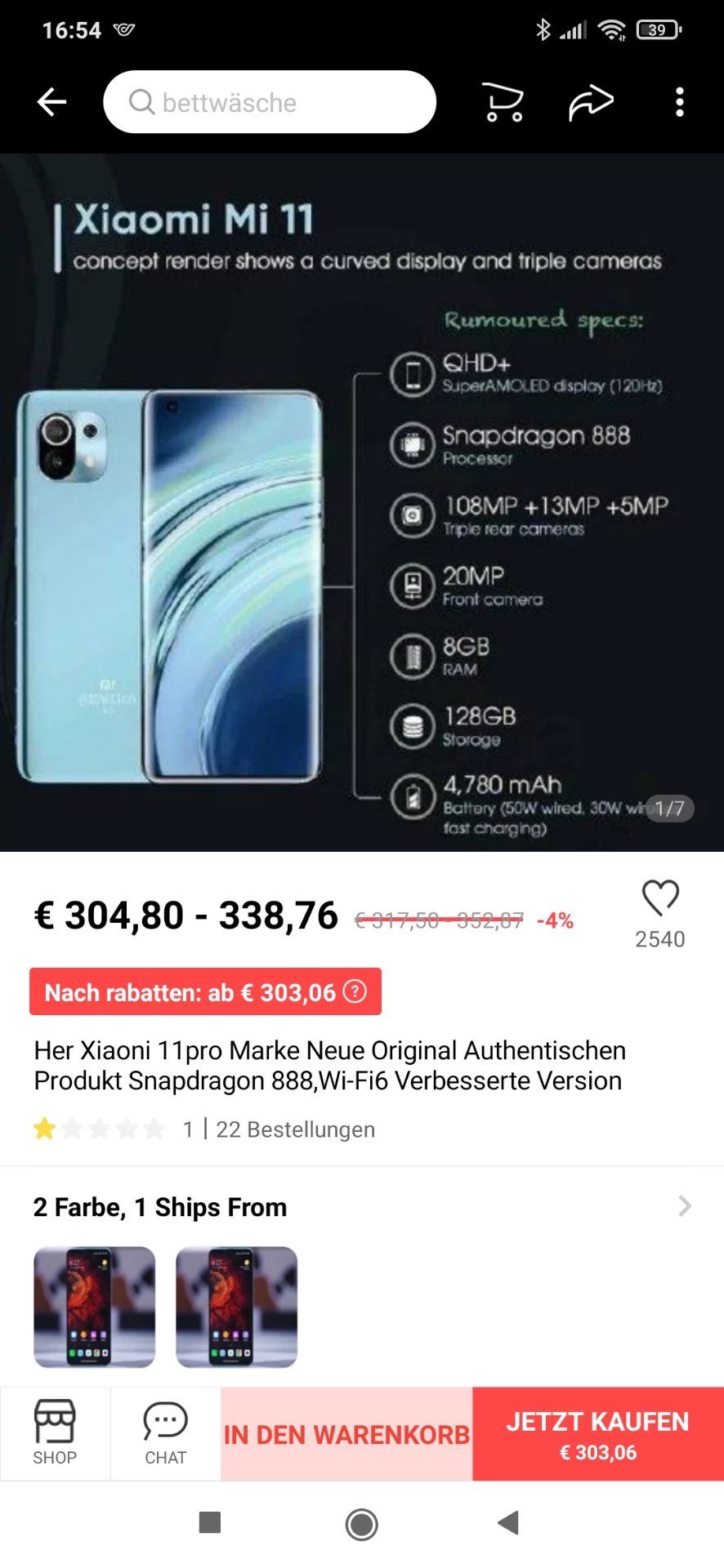Visit the seller's Shop
Viewport: 724px width, 1568px height.
point(55,1433)
